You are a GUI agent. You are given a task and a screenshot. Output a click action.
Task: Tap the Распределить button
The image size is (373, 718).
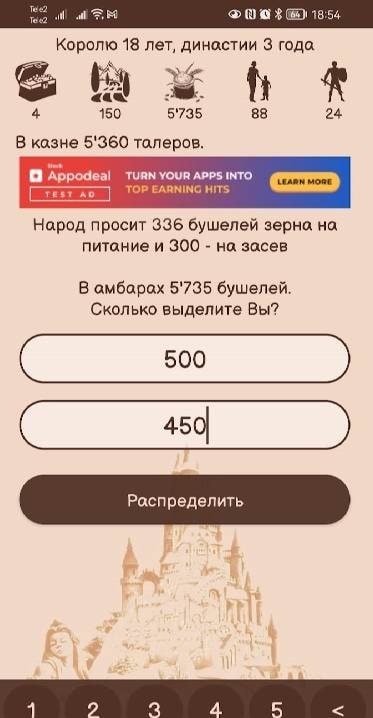(x=184, y=500)
